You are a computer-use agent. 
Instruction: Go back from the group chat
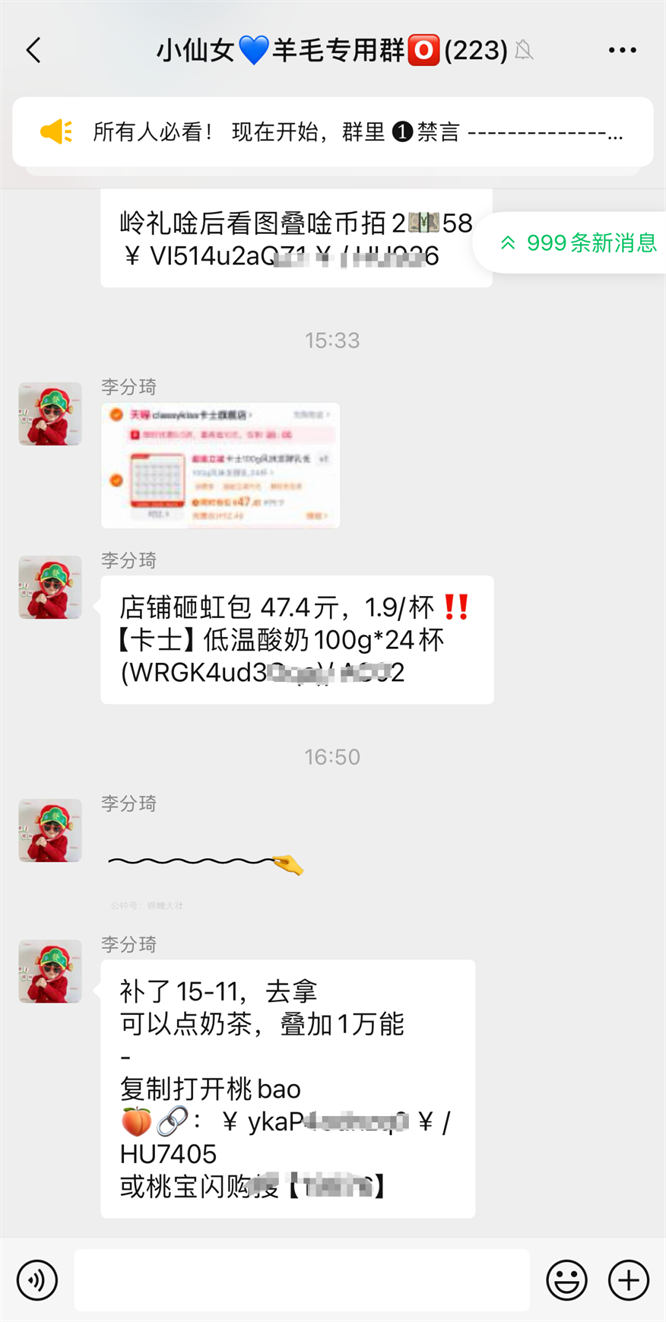(x=34, y=50)
